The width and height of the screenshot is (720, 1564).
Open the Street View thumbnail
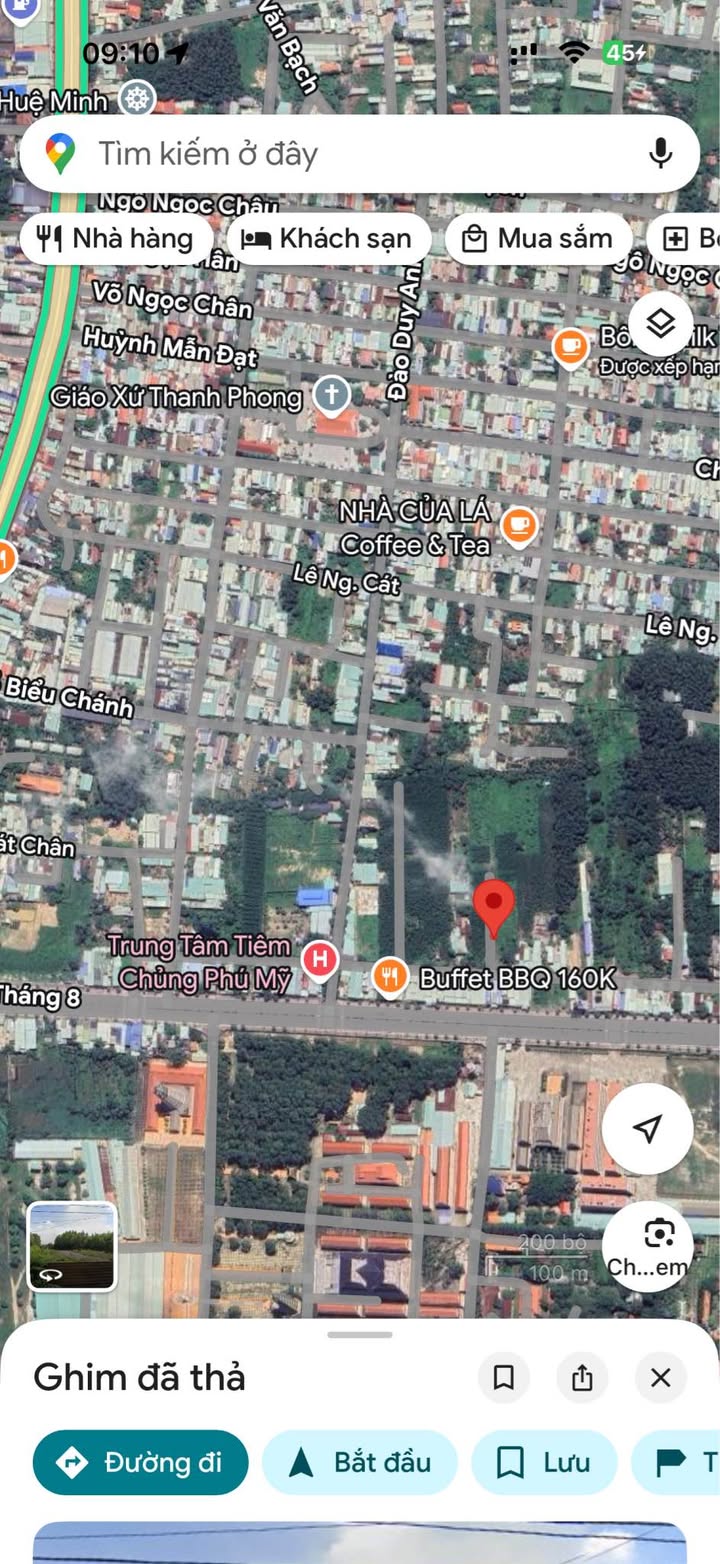72,1247
